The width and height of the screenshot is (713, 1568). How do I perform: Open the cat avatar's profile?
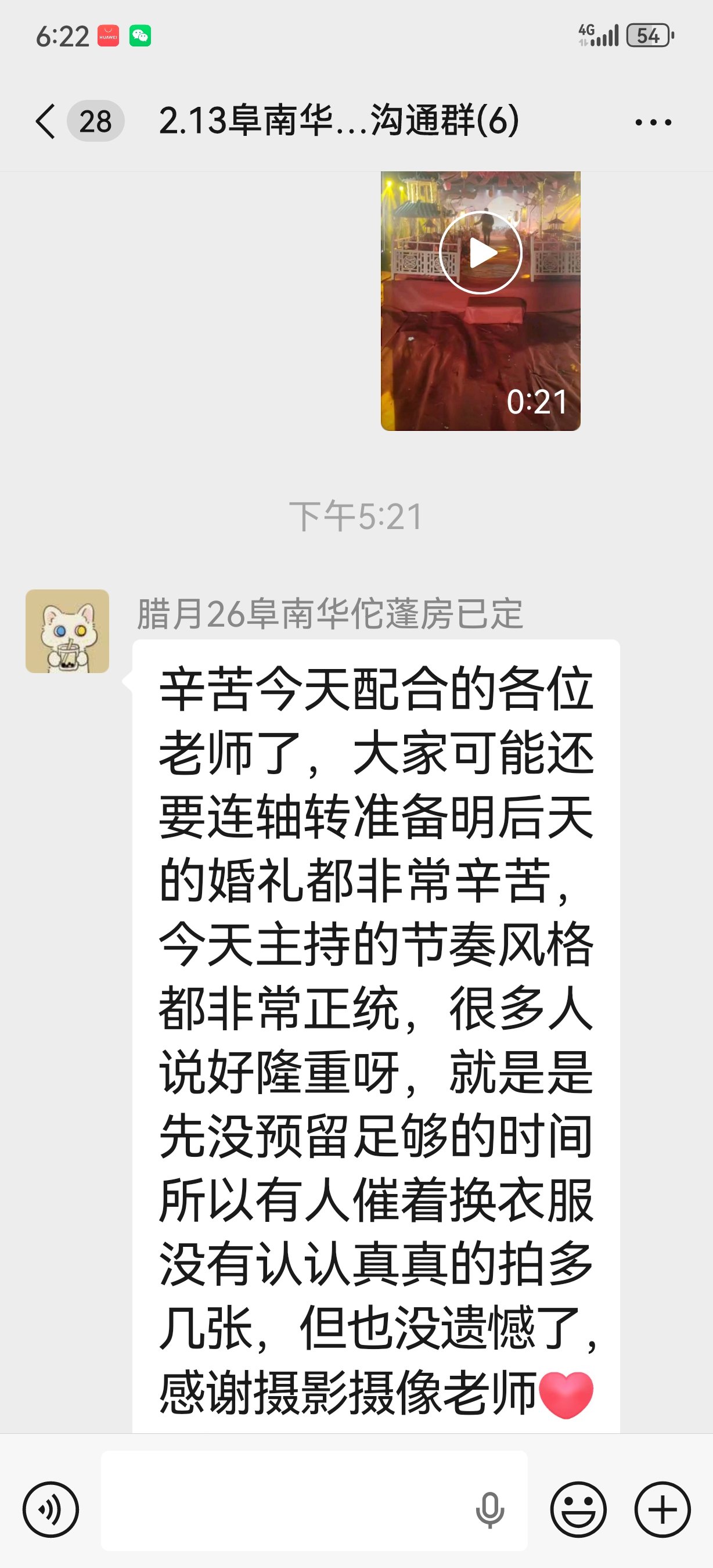pyautogui.click(x=67, y=631)
